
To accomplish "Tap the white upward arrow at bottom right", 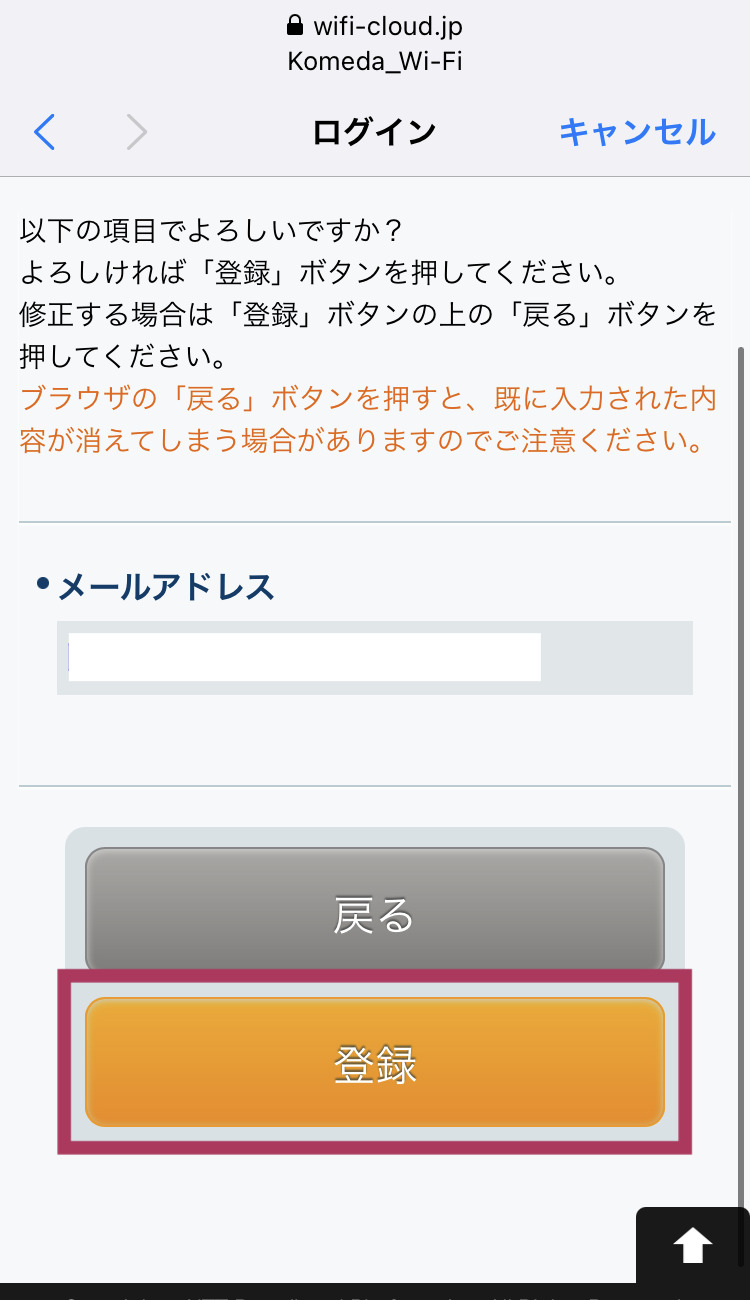I will (691, 1245).
